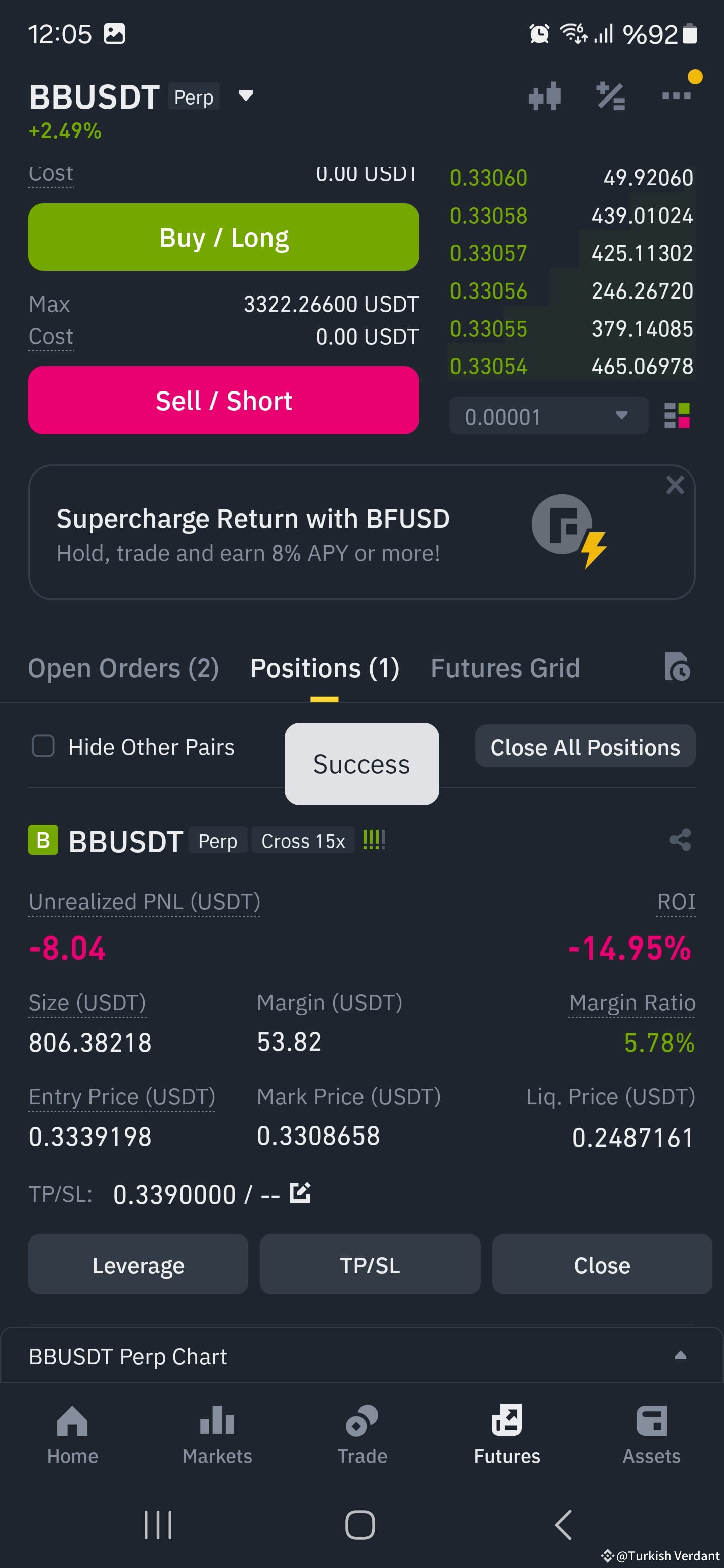Go to the Assets tab
Image resolution: width=724 pixels, height=1568 pixels.
click(x=651, y=1435)
